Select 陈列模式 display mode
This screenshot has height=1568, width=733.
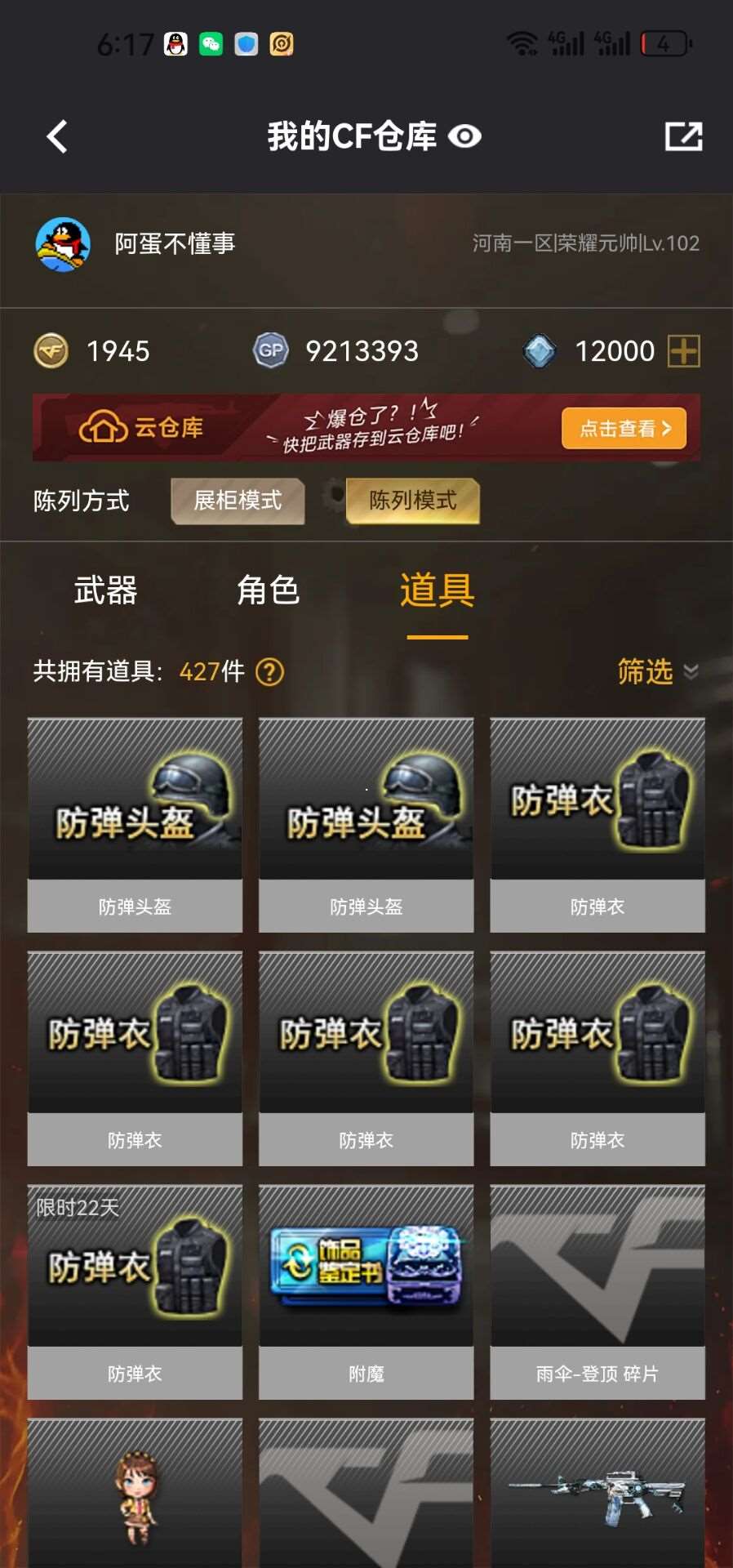click(412, 501)
